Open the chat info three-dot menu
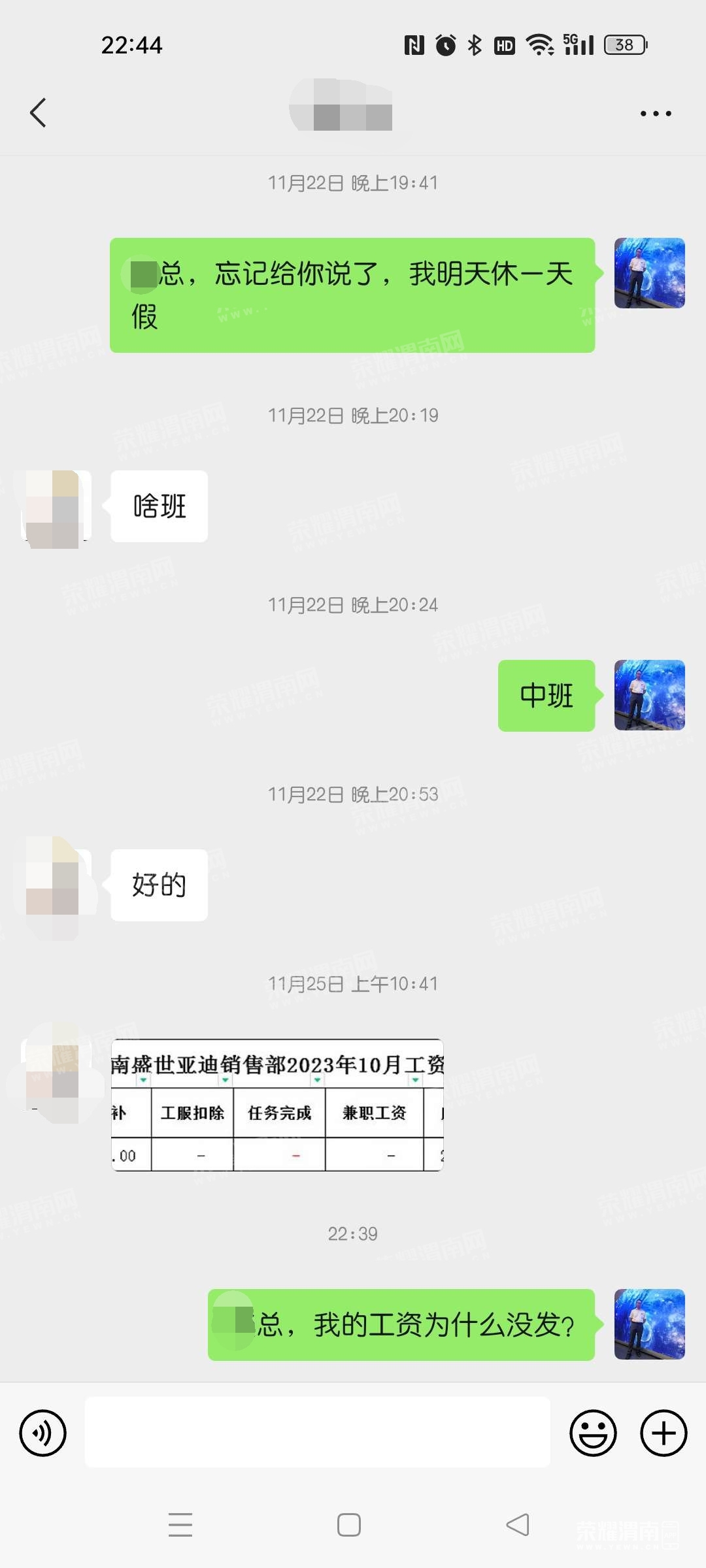The image size is (706, 1568). [x=655, y=114]
